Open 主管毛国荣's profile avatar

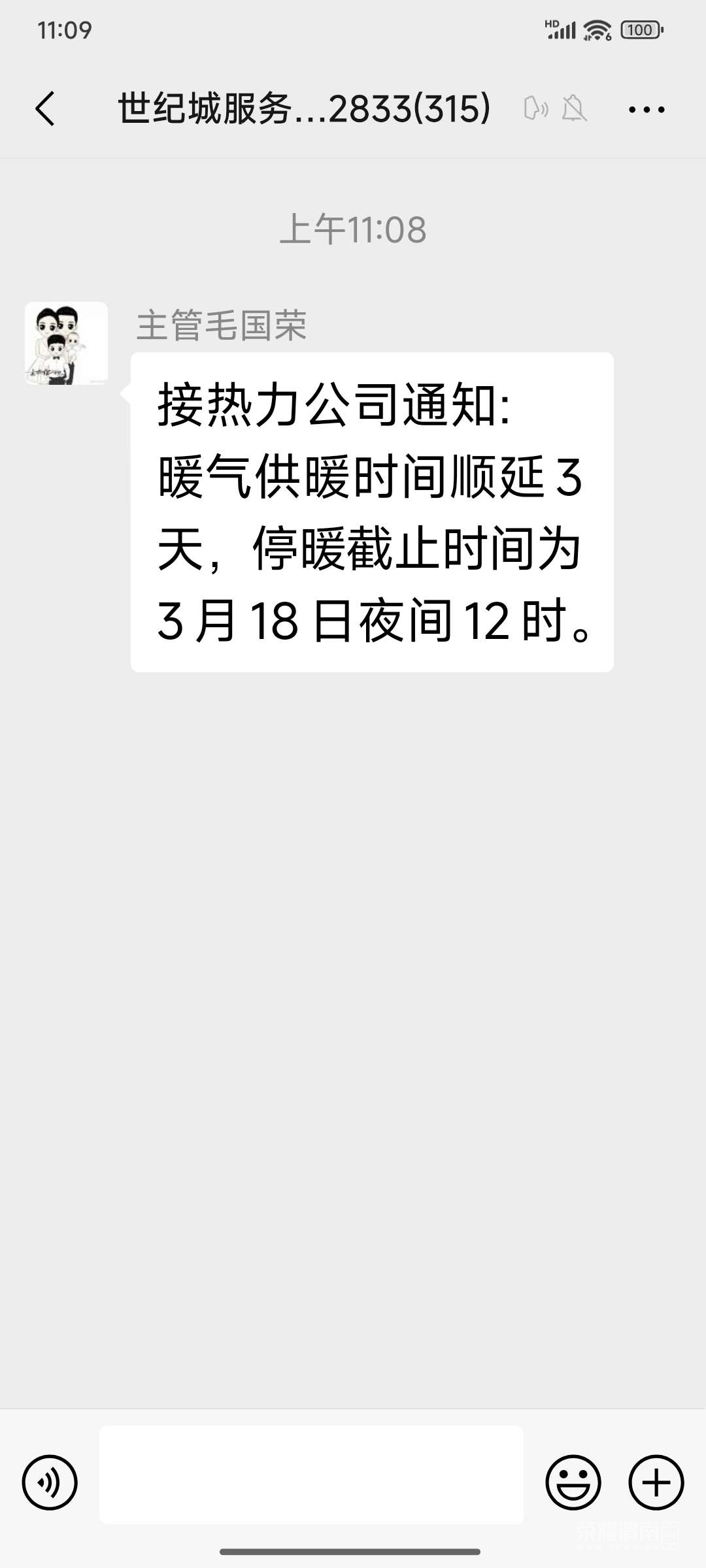(x=66, y=343)
